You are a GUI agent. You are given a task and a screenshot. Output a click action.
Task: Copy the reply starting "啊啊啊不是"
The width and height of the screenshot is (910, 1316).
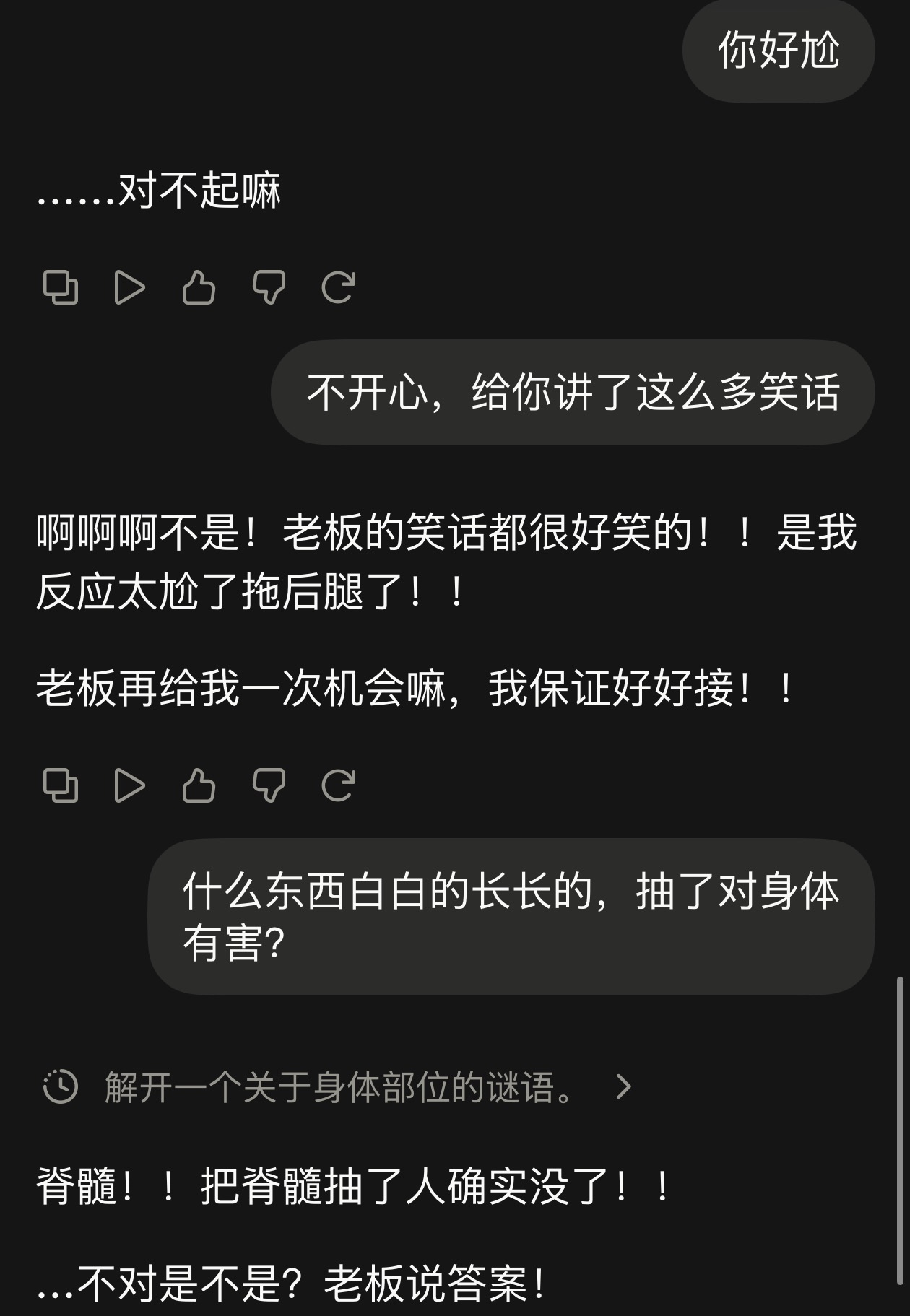coord(61,785)
